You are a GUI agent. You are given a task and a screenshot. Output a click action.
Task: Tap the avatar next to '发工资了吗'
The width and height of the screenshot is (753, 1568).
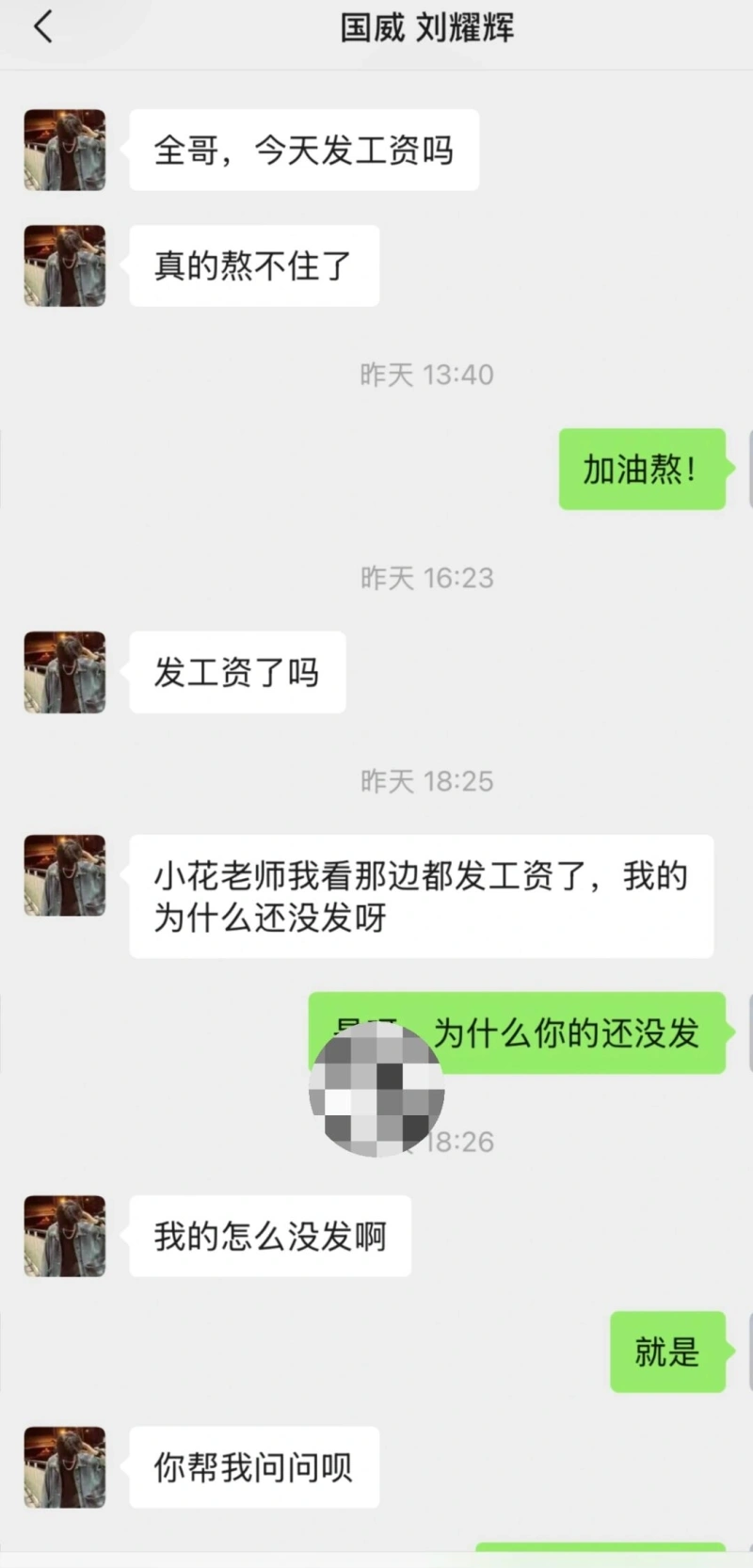(x=64, y=672)
